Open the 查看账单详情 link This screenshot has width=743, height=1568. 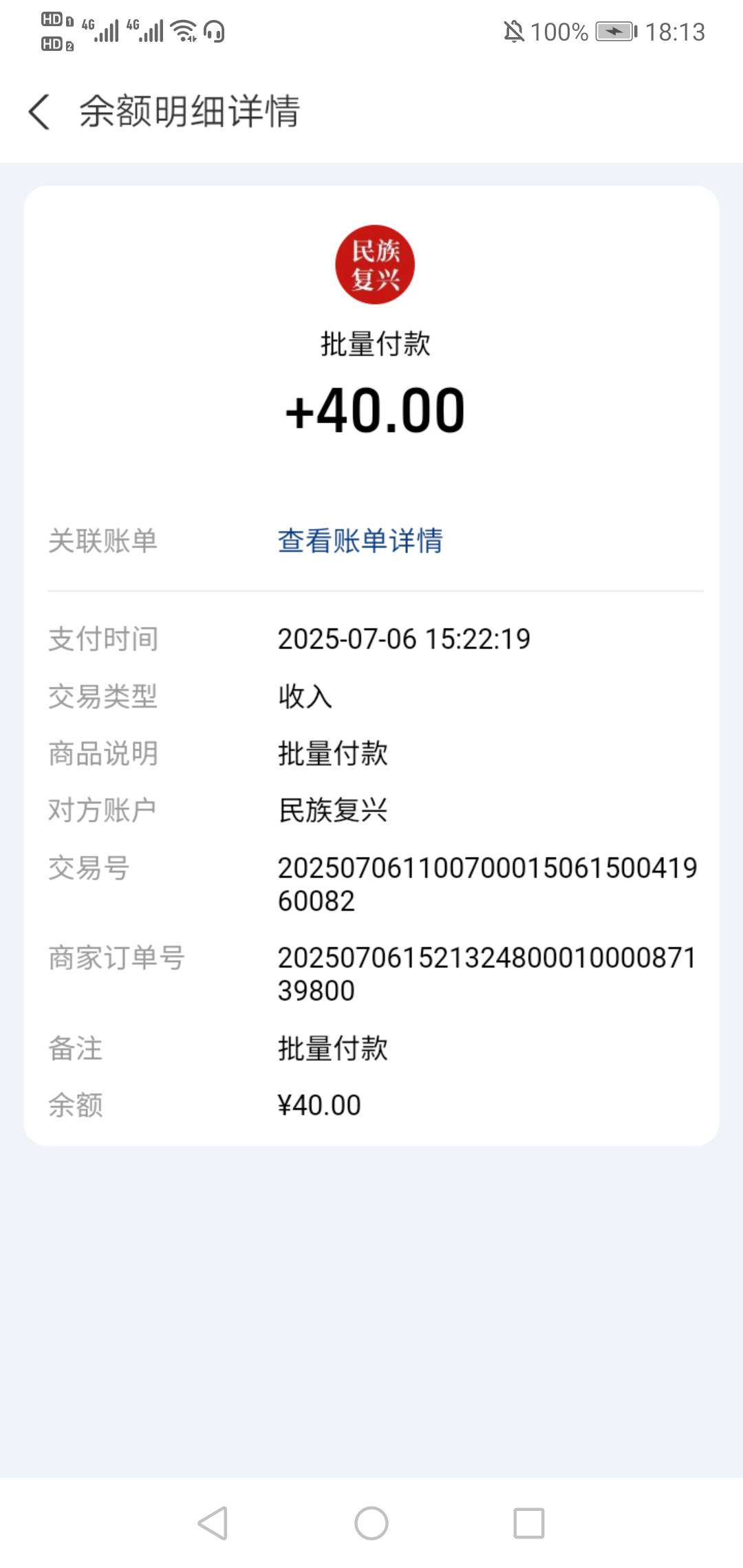click(x=360, y=541)
